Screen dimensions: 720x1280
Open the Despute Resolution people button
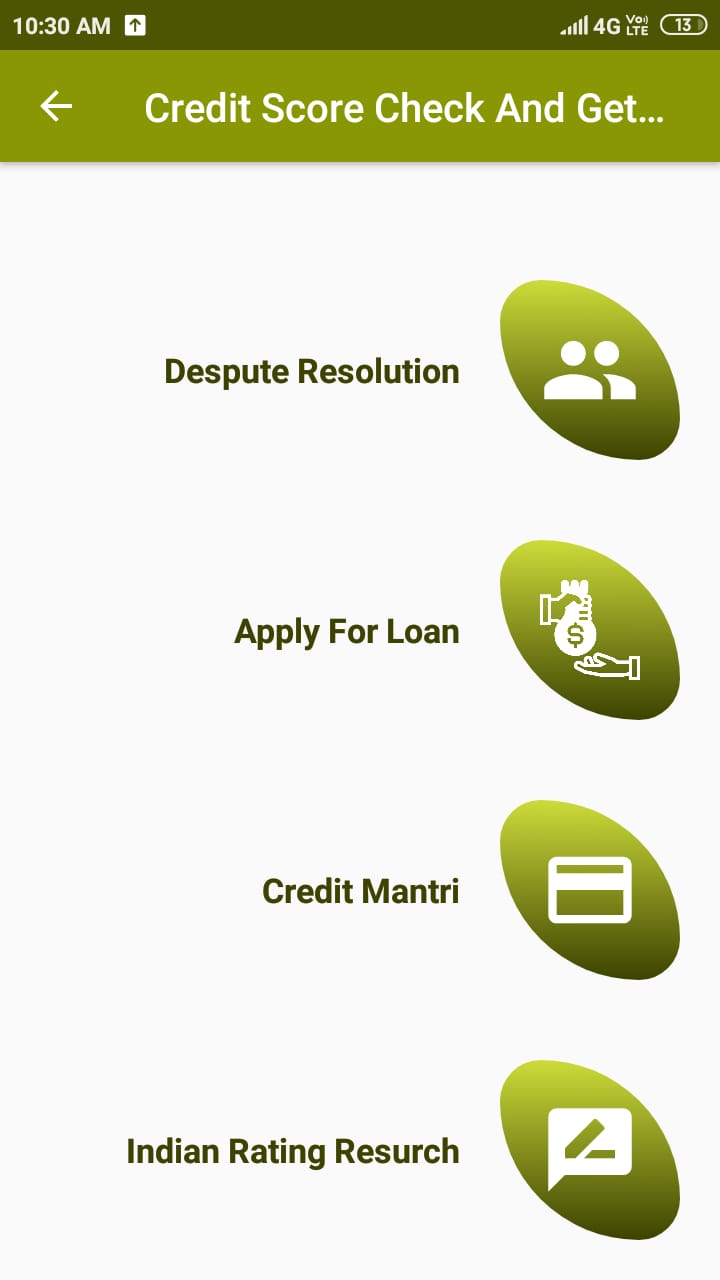590,370
